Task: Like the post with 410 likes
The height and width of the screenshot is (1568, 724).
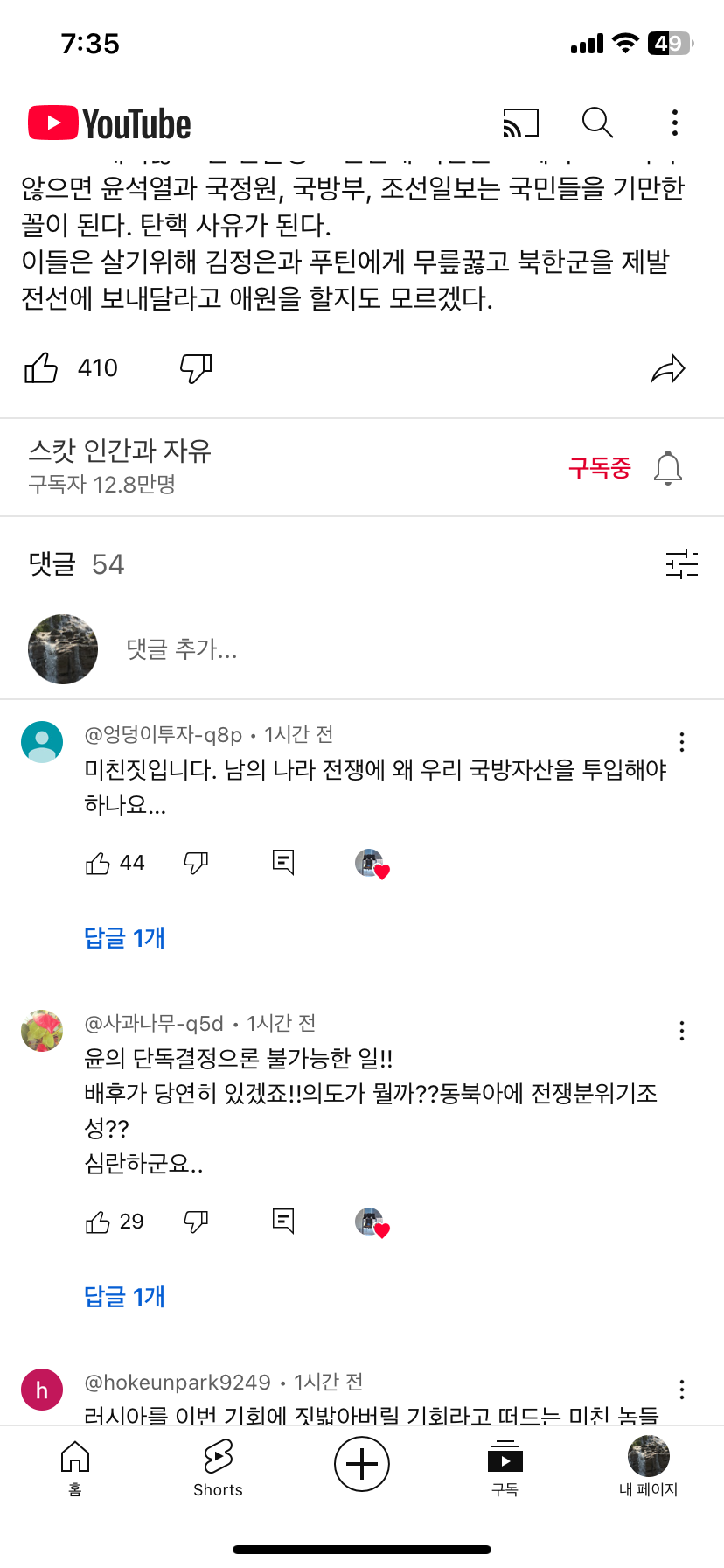Action: click(x=41, y=368)
